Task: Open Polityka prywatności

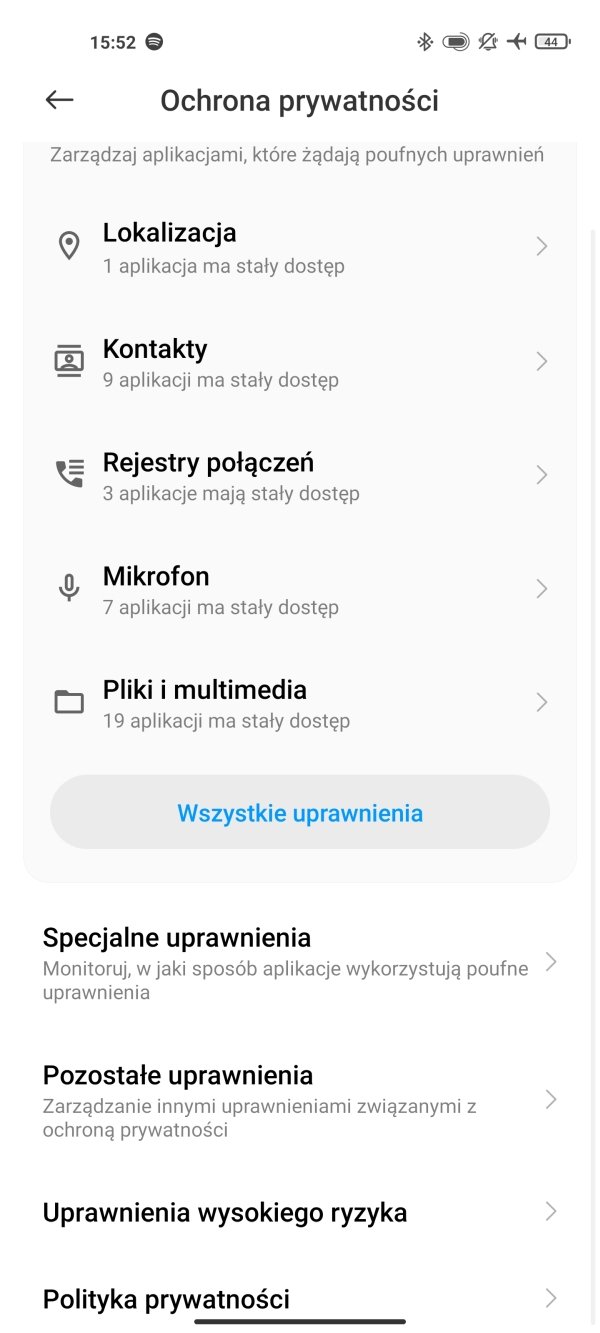Action: [x=300, y=1299]
